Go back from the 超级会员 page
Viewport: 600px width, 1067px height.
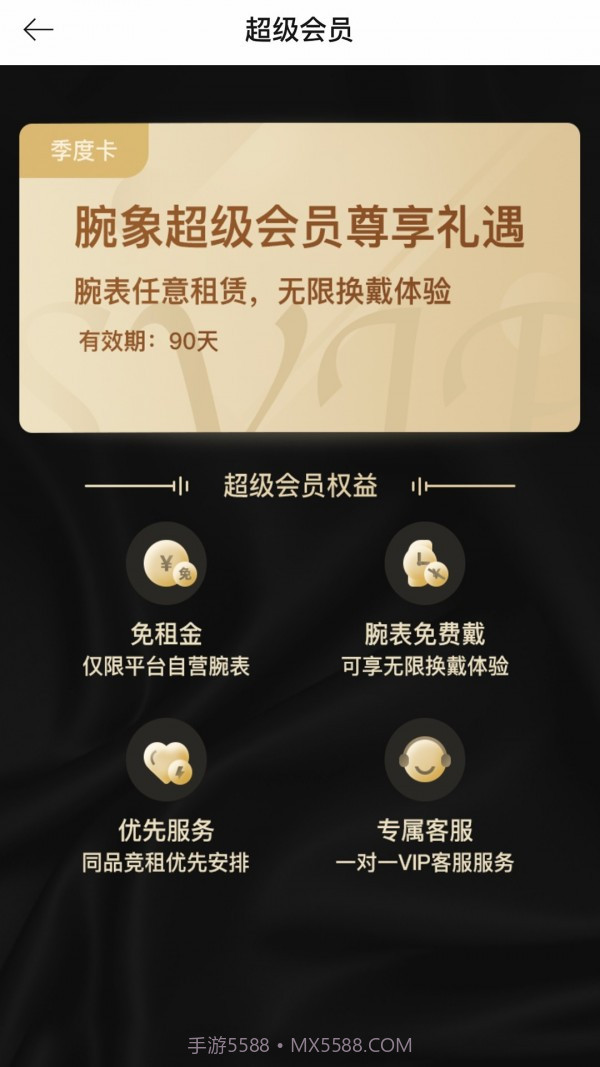coord(38,30)
